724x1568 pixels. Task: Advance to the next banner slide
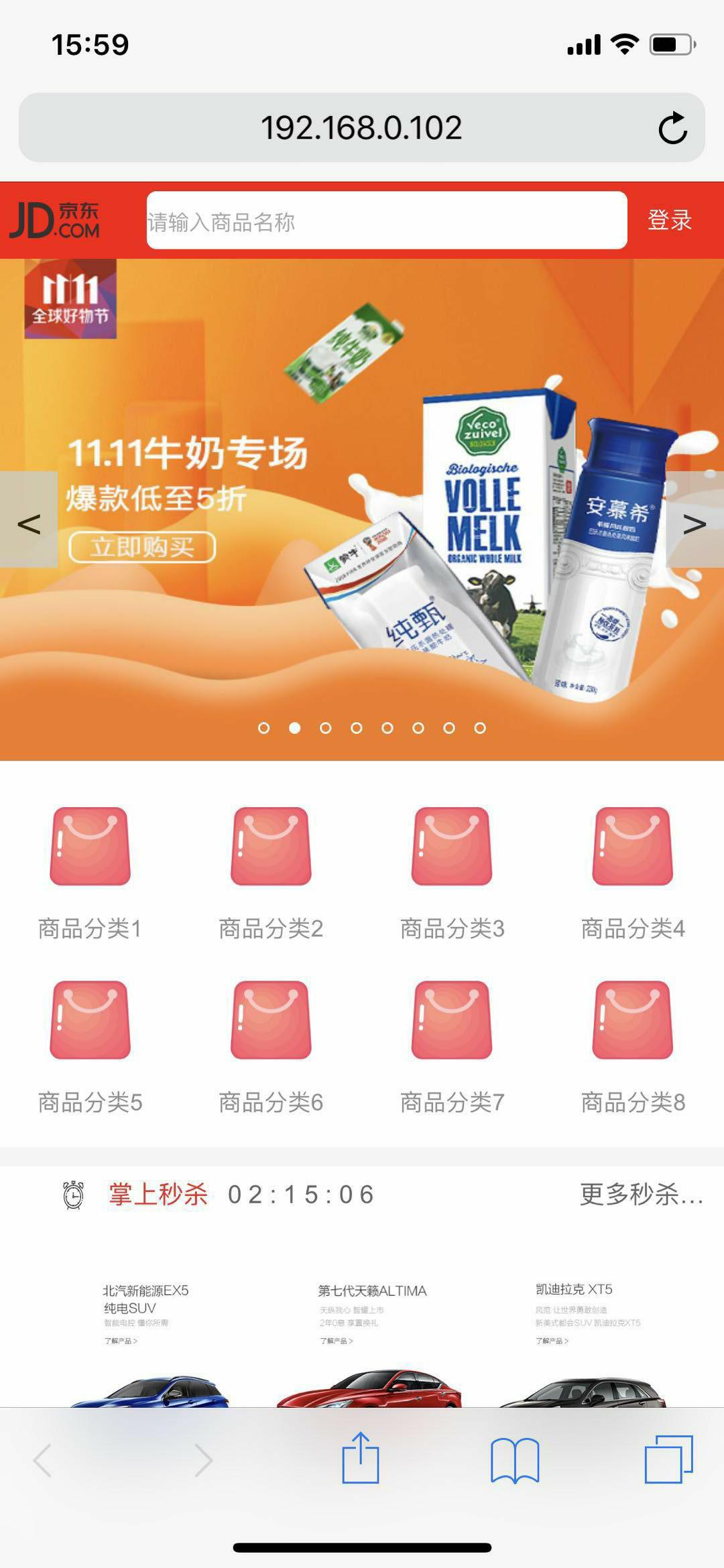pos(695,521)
